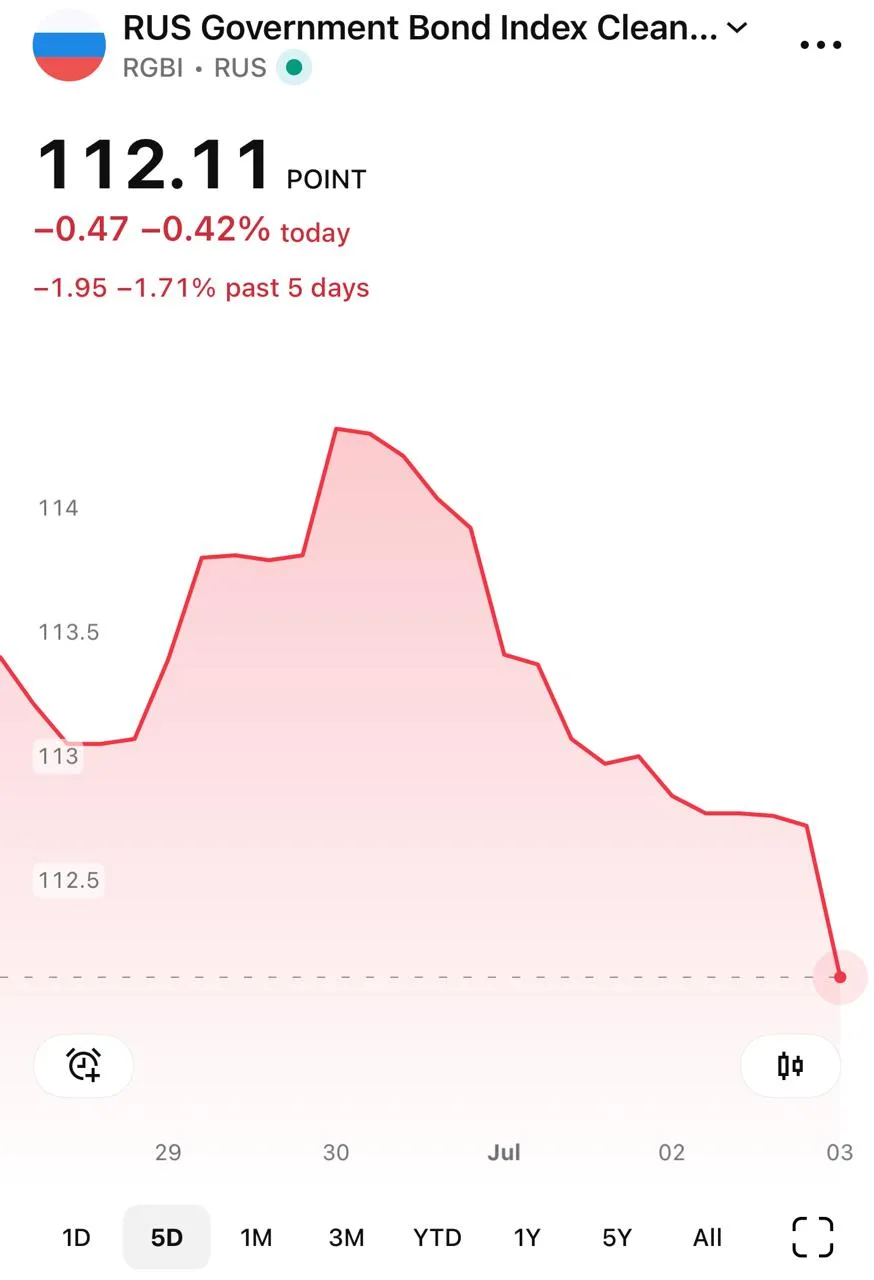Image resolution: width=874 pixels, height=1280 pixels.
Task: Switch chart to candlestick view
Action: point(790,1066)
